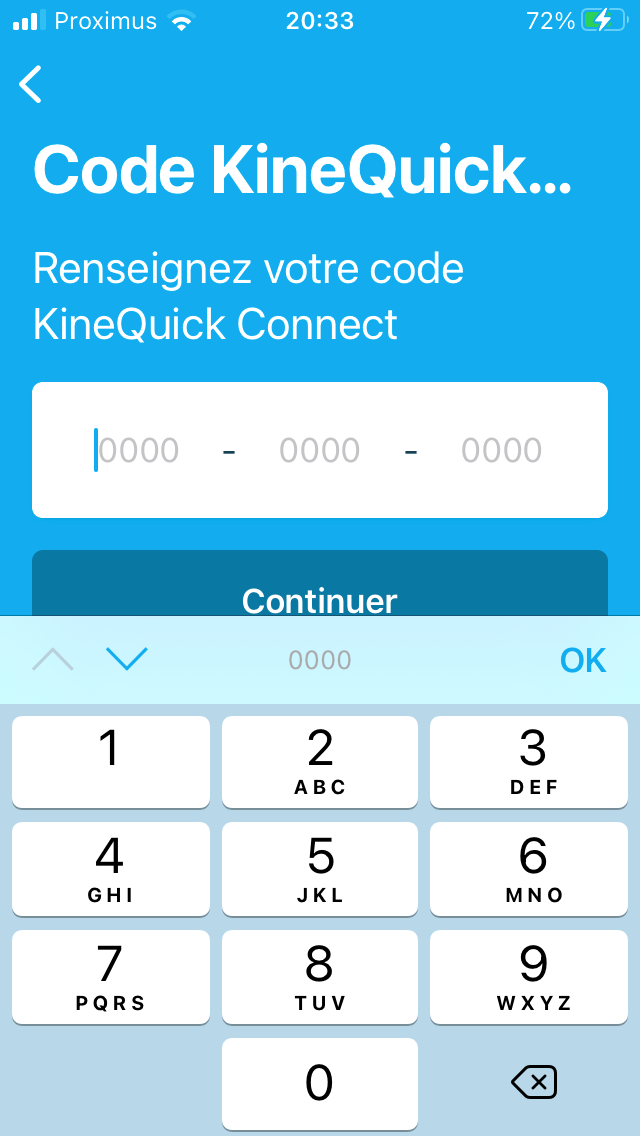
Task: Delete a digit with backspace key
Action: (x=534, y=1082)
